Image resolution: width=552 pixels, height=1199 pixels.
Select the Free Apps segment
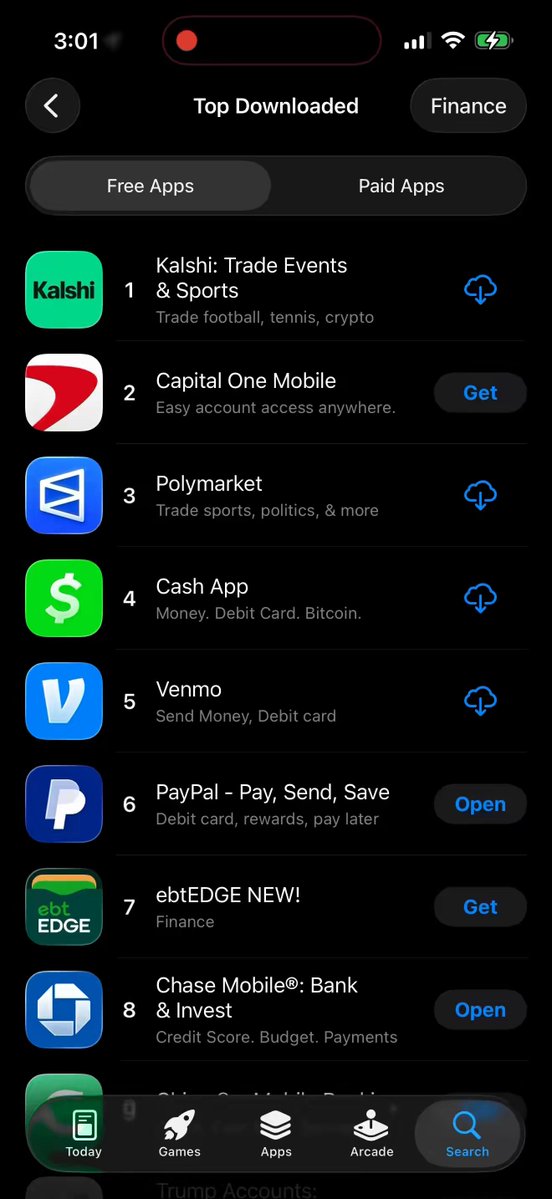(151, 186)
